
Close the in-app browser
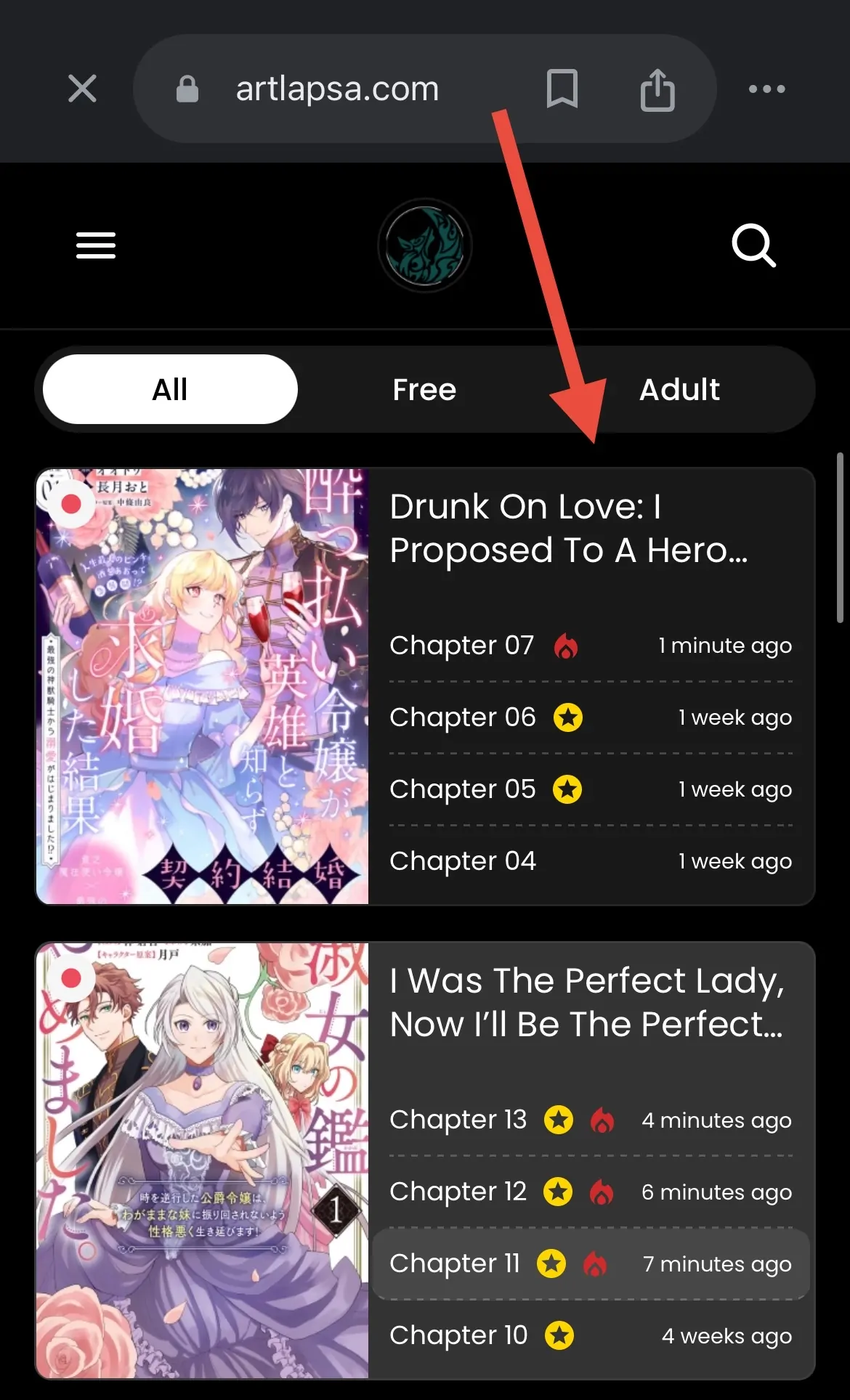(x=82, y=89)
